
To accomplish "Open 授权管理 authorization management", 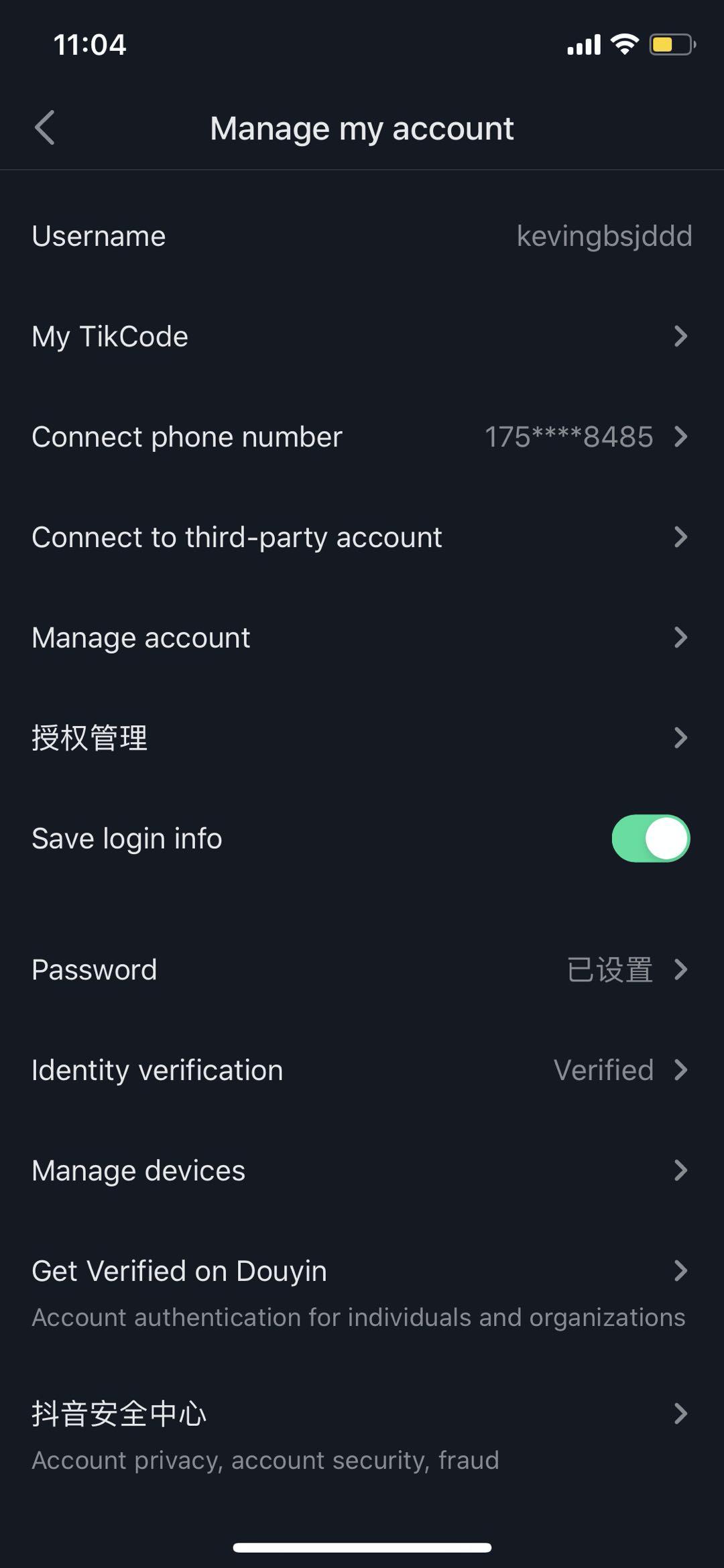I will [362, 738].
